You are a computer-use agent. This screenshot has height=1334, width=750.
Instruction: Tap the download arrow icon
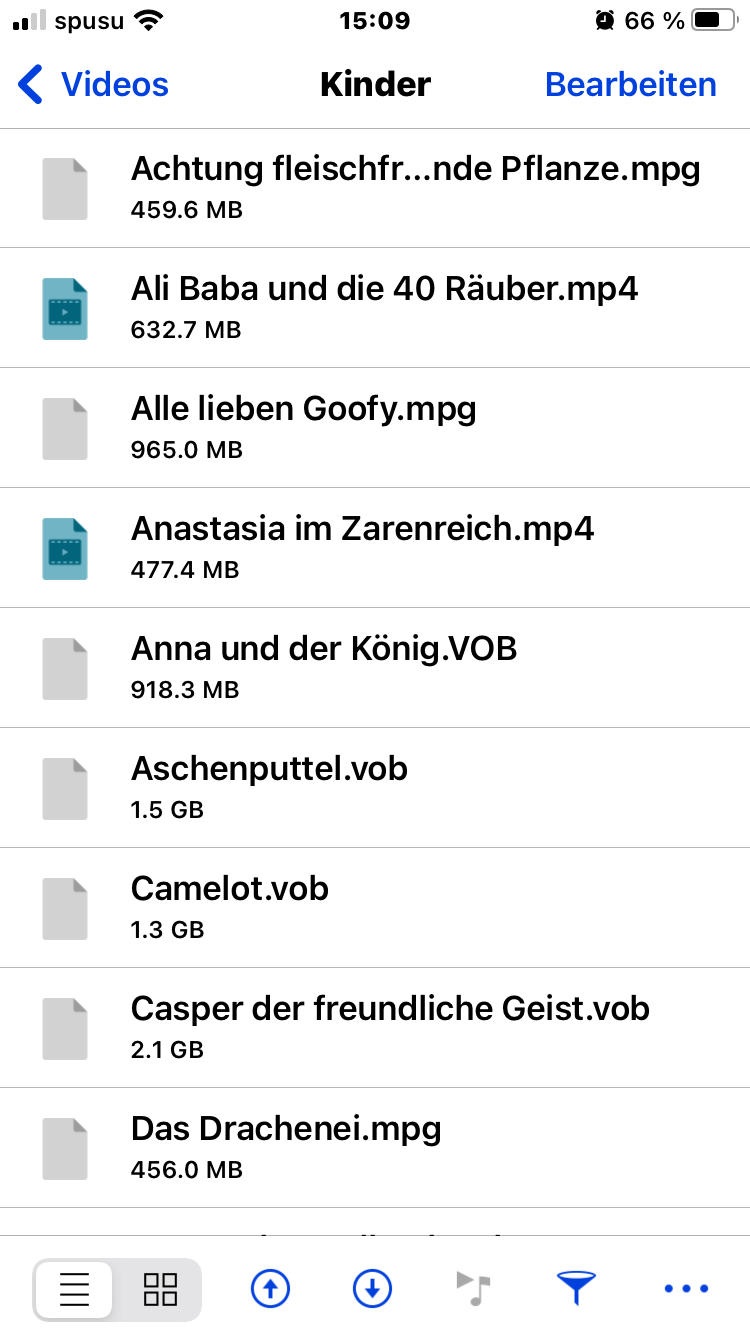point(372,1289)
